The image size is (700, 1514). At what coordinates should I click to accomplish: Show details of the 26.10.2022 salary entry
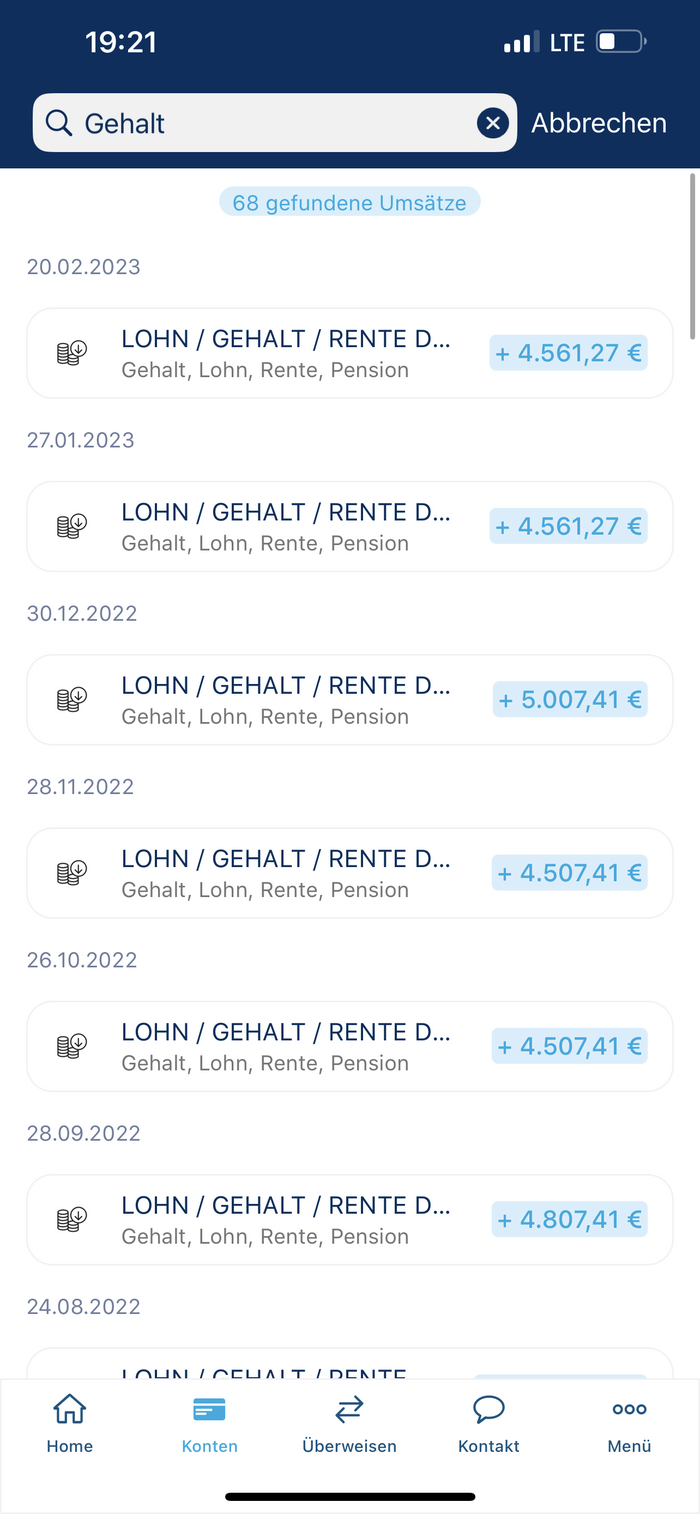349,1045
